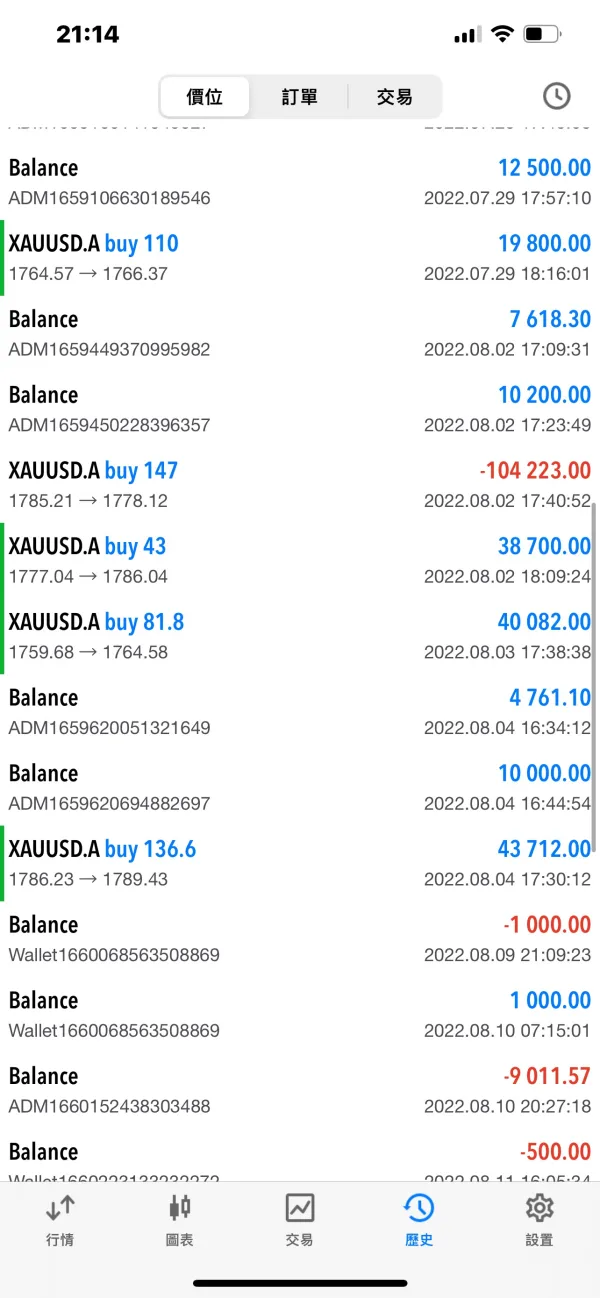Switch to the 訂單 segment
This screenshot has height=1298, width=600.
coord(299,97)
